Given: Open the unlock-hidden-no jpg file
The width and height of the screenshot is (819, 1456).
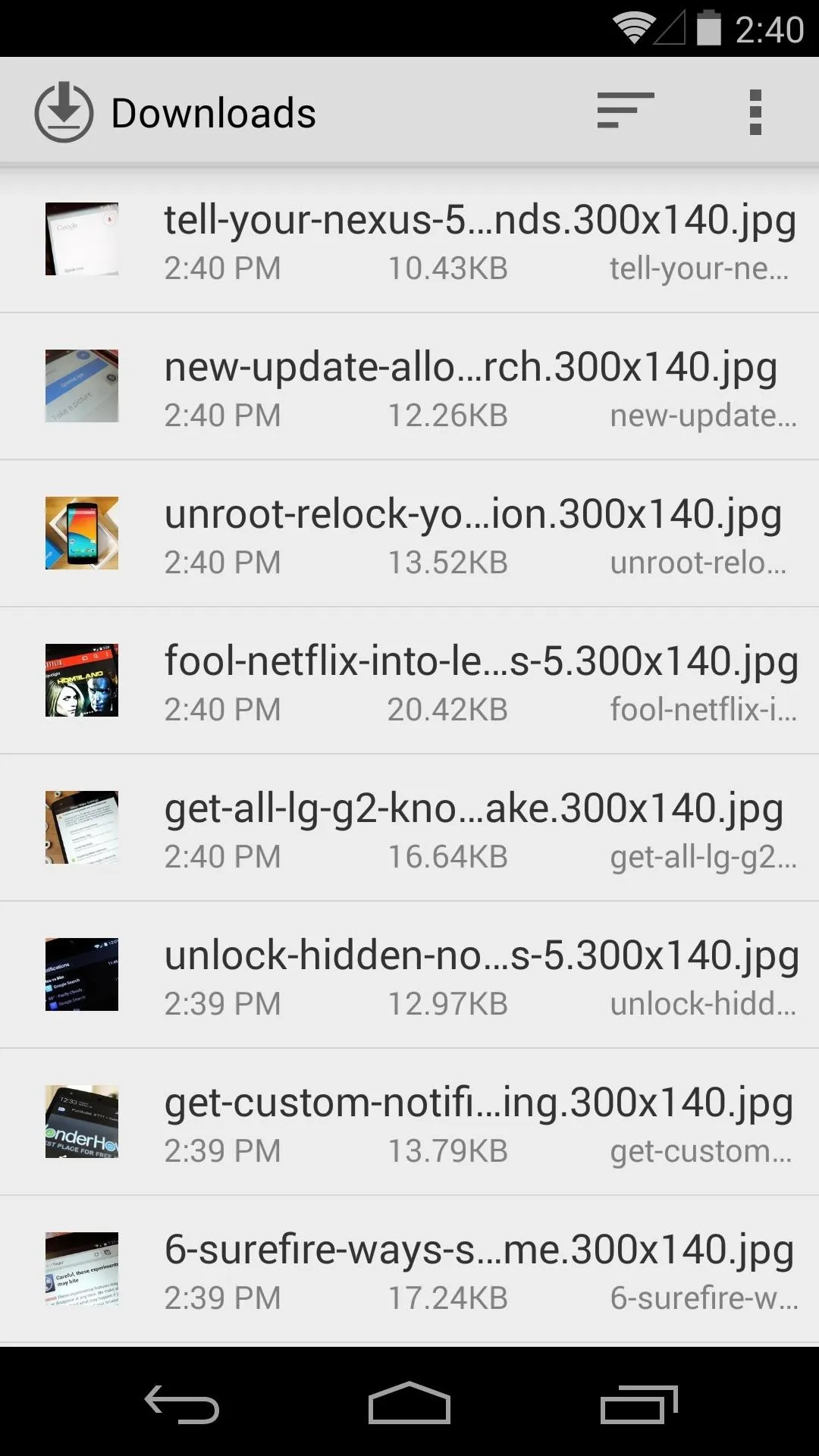Looking at the screenshot, I should point(409,975).
